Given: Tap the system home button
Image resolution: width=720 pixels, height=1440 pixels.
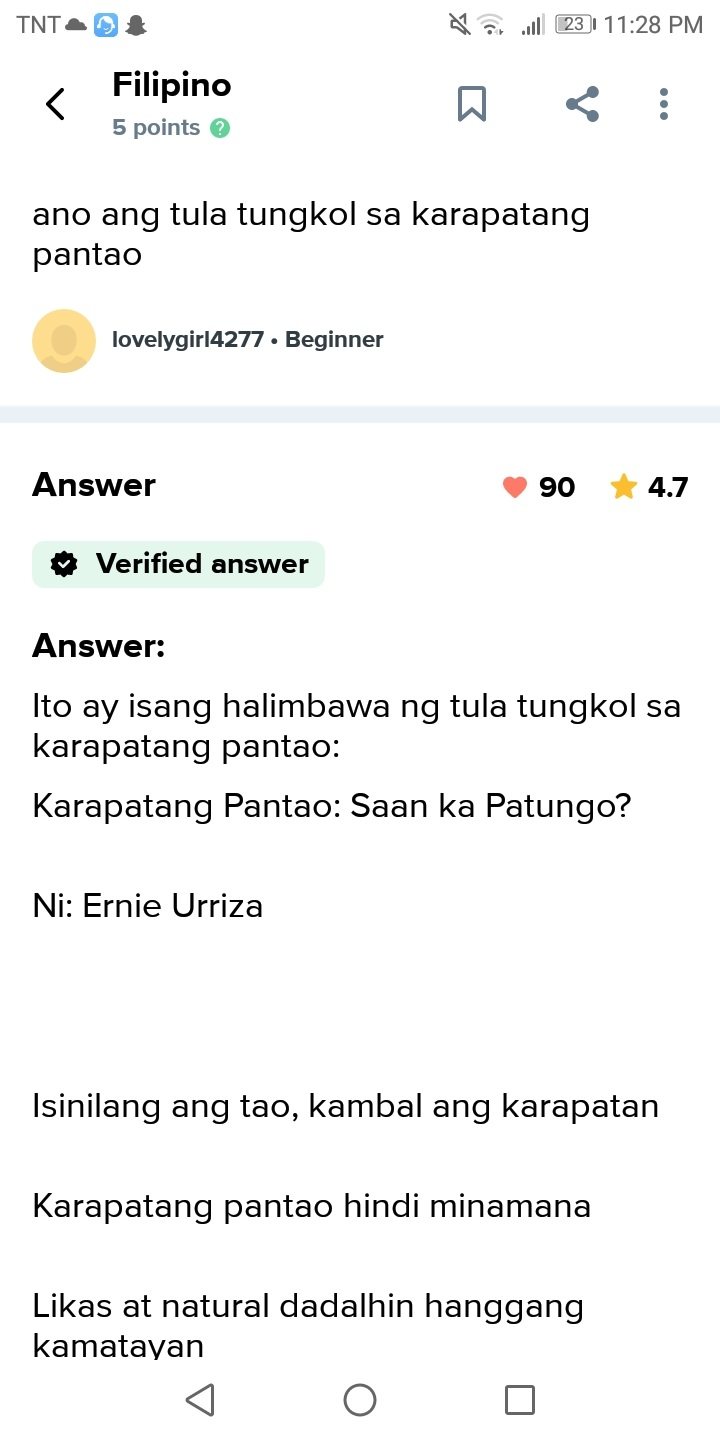Looking at the screenshot, I should click(x=360, y=1400).
